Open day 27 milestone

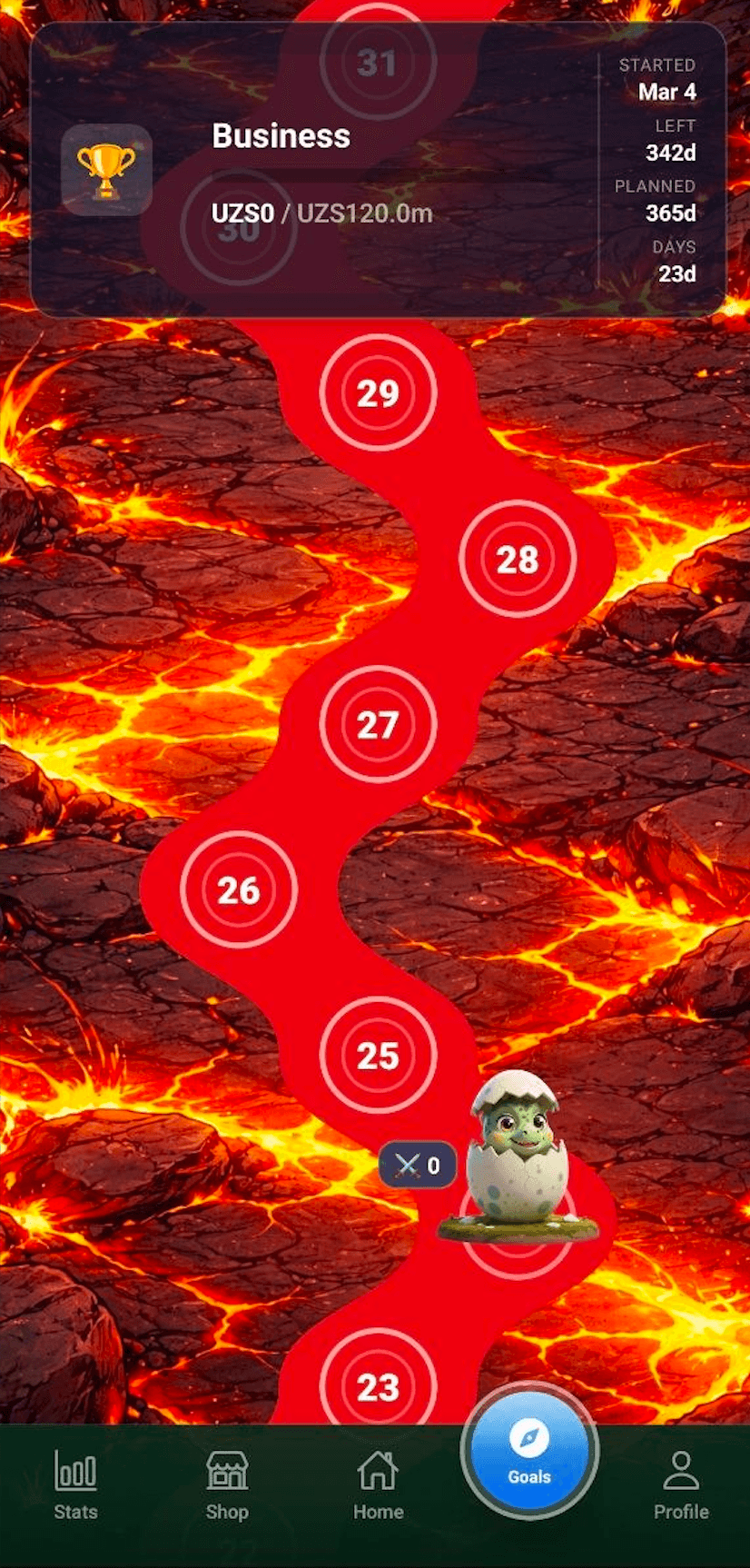click(x=378, y=724)
